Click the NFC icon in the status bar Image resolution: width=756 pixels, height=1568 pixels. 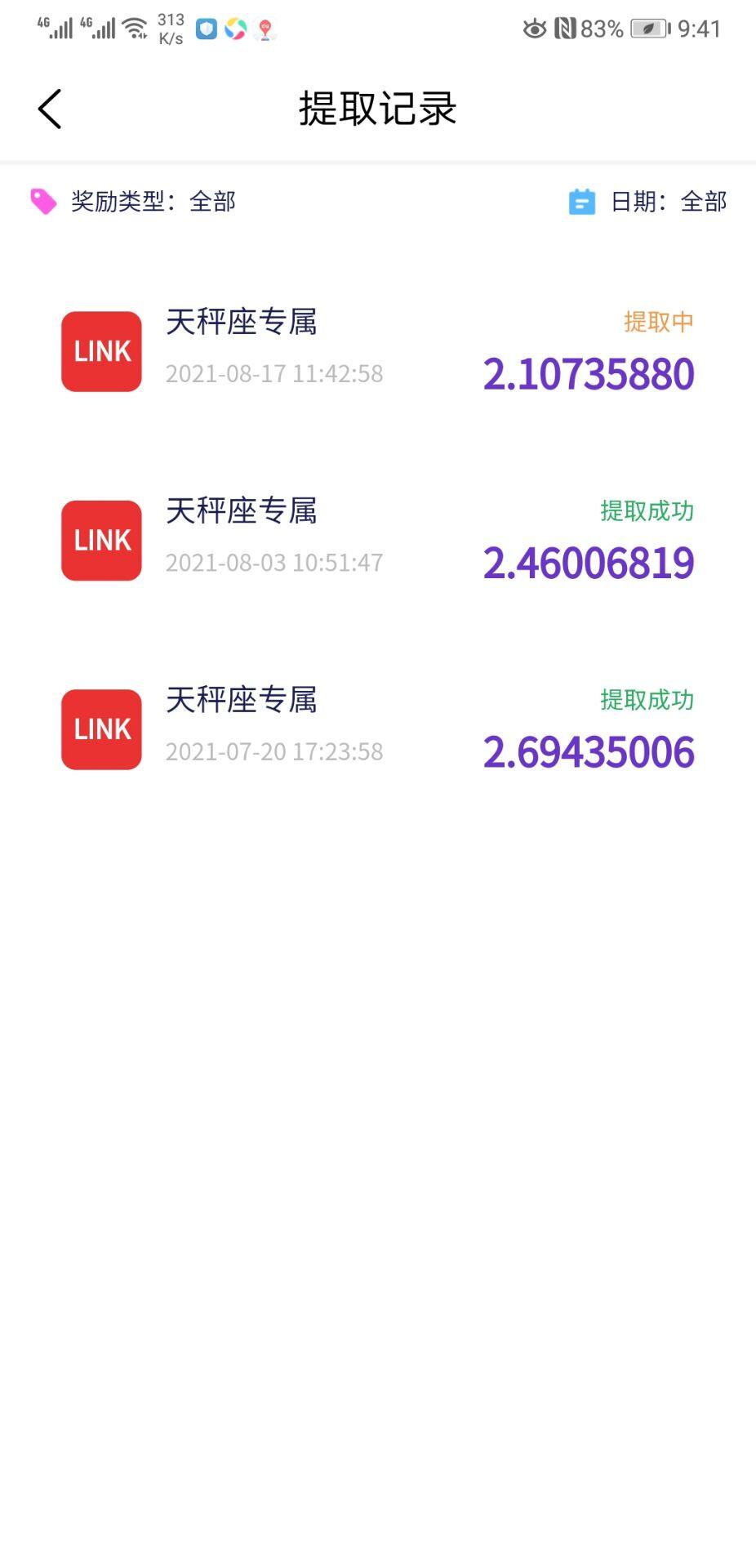pyautogui.click(x=563, y=28)
